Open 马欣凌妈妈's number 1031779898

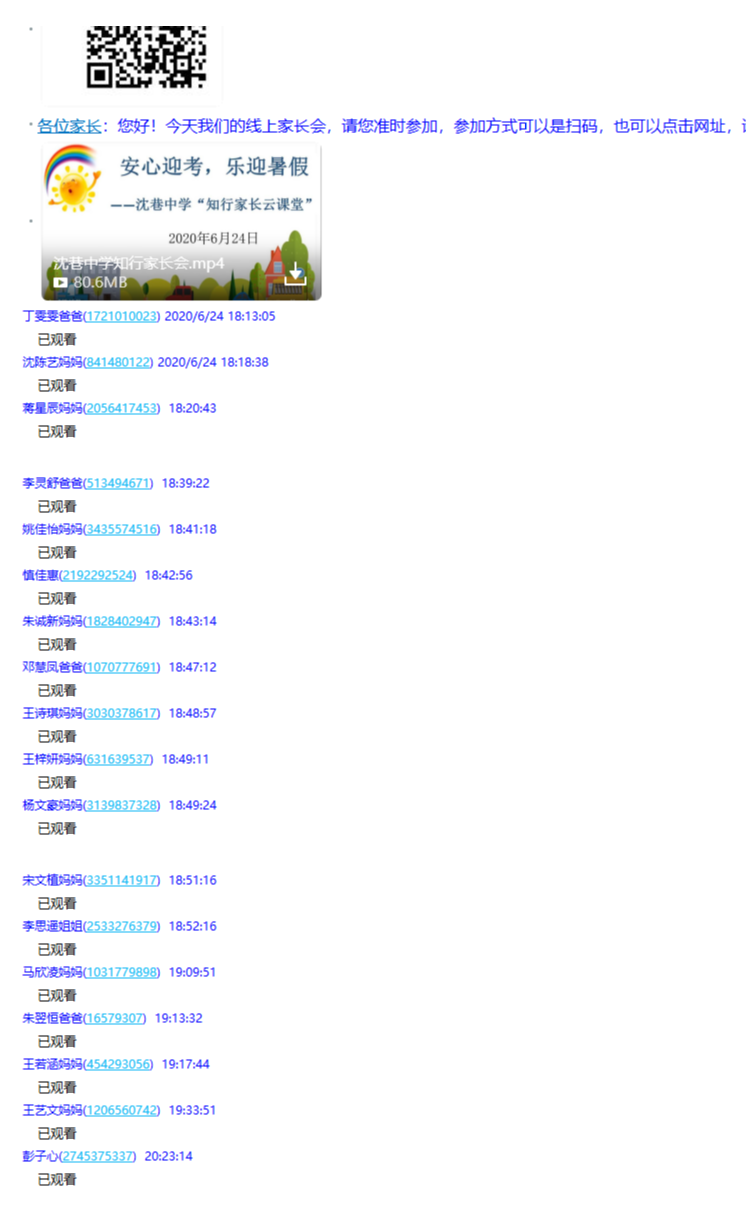[122, 972]
